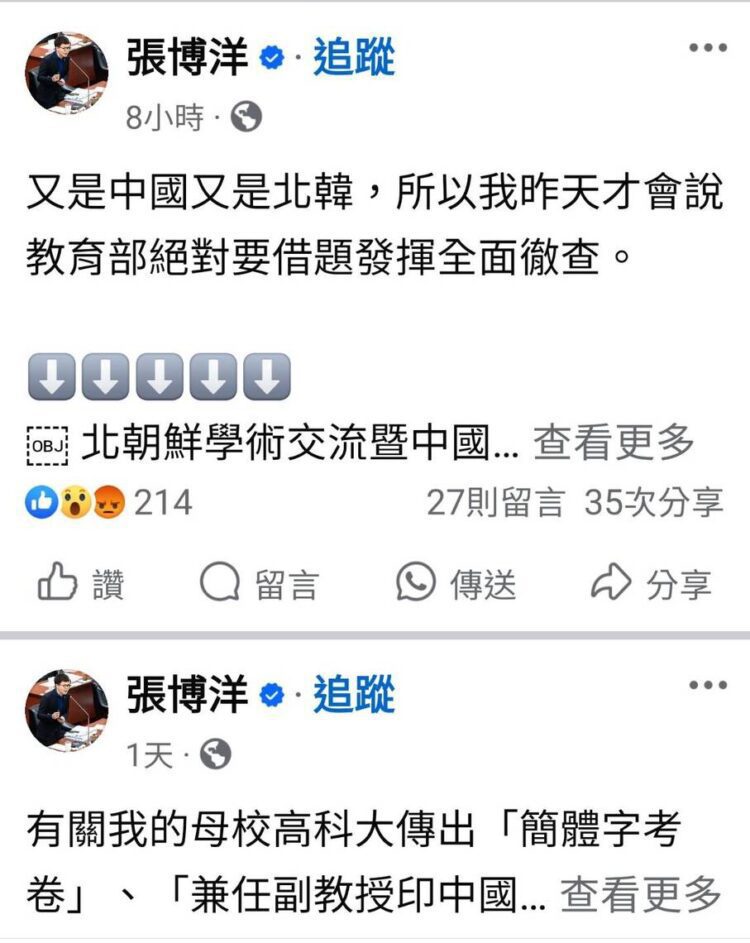This screenshot has height=943, width=750.
Task: Follow 張博洋 from the 1天 post
Action: coord(354,694)
